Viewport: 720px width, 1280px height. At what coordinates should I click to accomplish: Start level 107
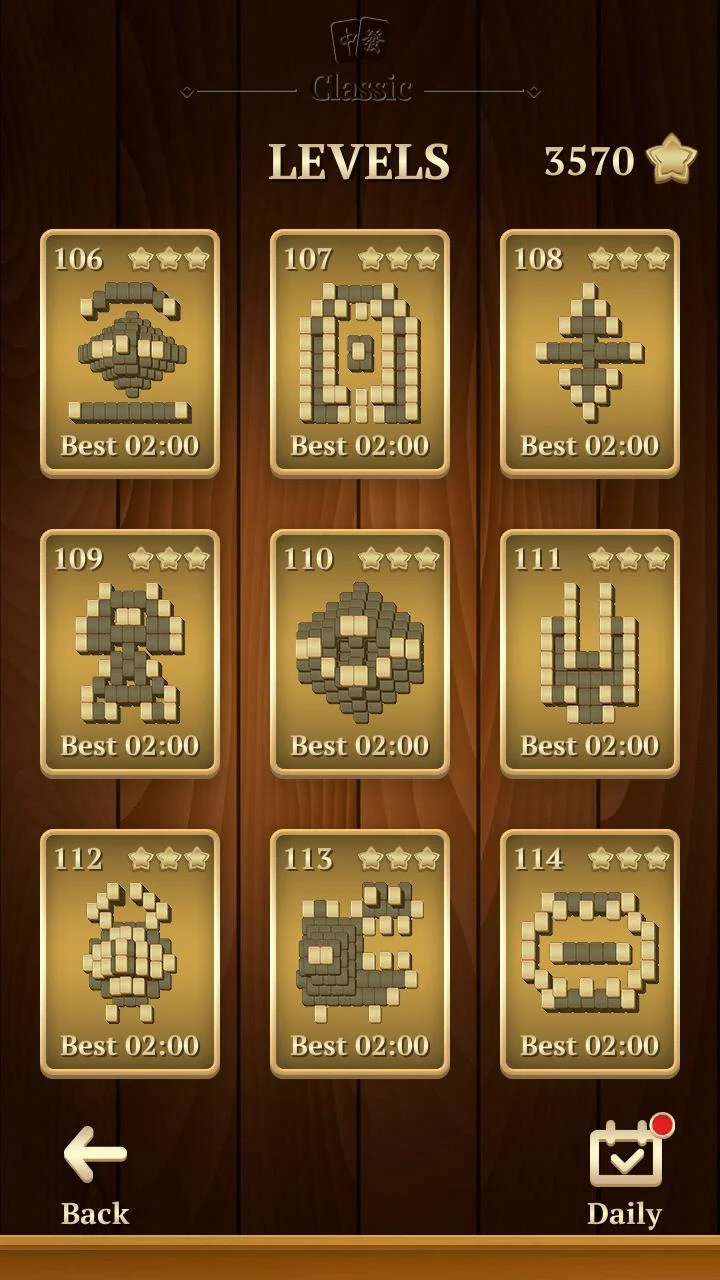pyautogui.click(x=360, y=353)
